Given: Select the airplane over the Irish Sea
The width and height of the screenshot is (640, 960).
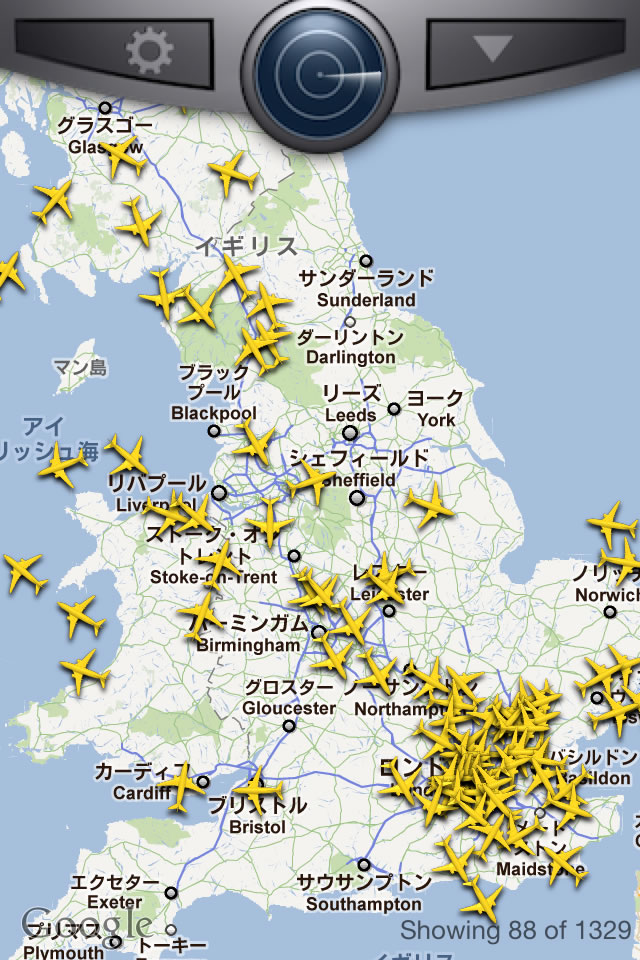Looking at the screenshot, I should (x=63, y=464).
